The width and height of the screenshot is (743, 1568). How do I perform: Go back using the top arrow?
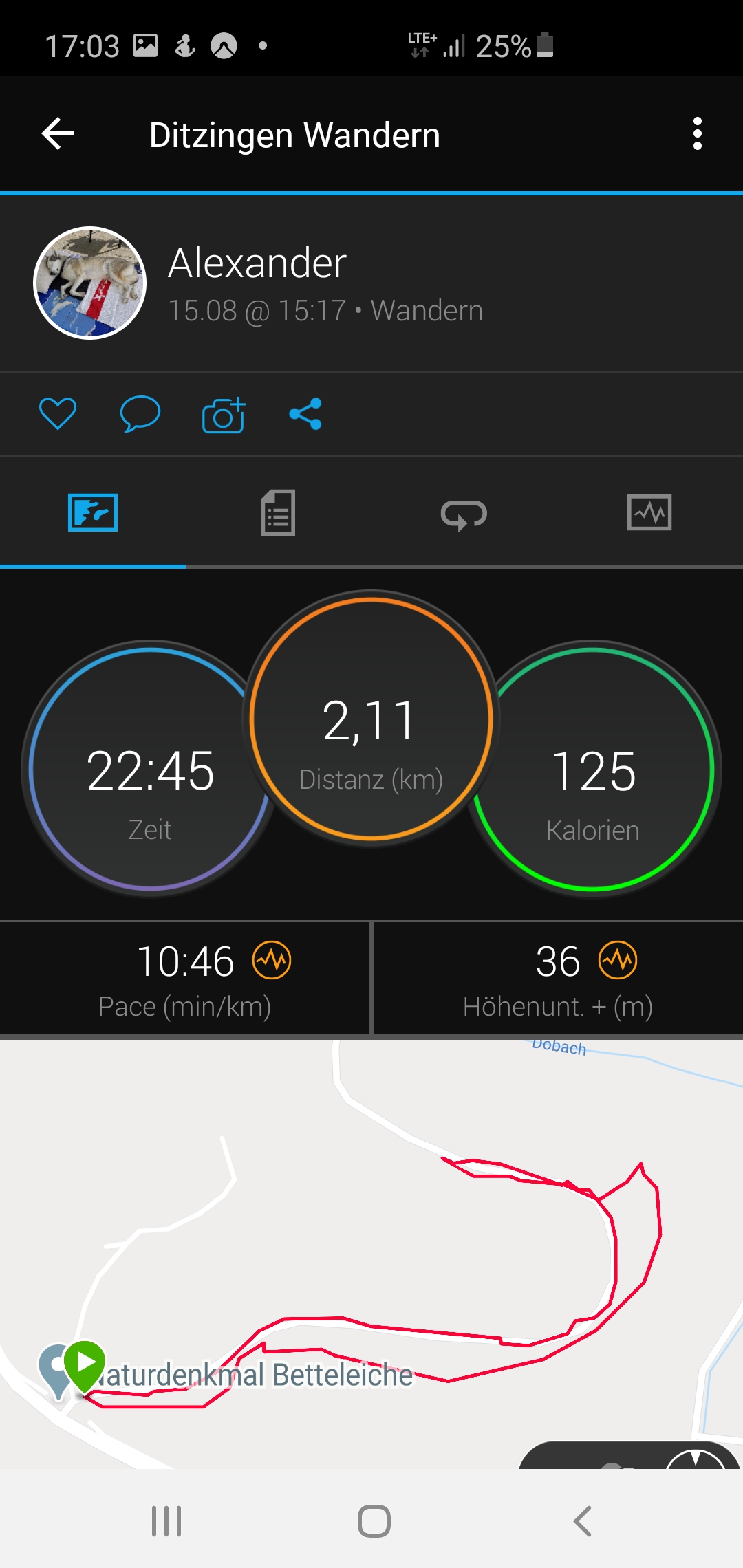pos(58,134)
